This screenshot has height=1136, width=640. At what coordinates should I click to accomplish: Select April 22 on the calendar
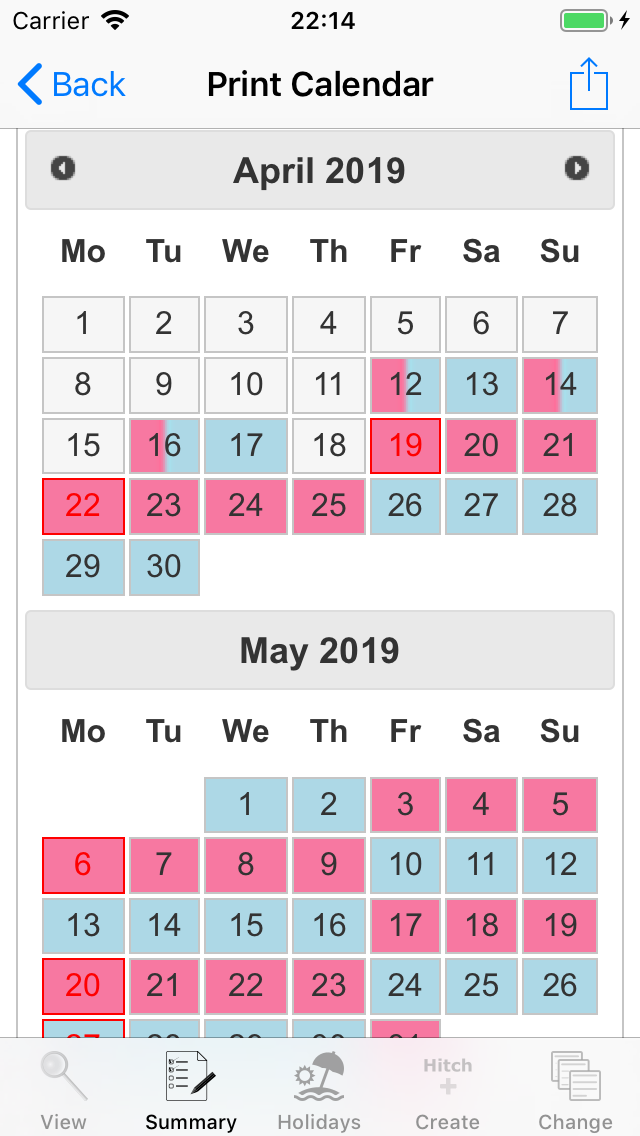83,506
